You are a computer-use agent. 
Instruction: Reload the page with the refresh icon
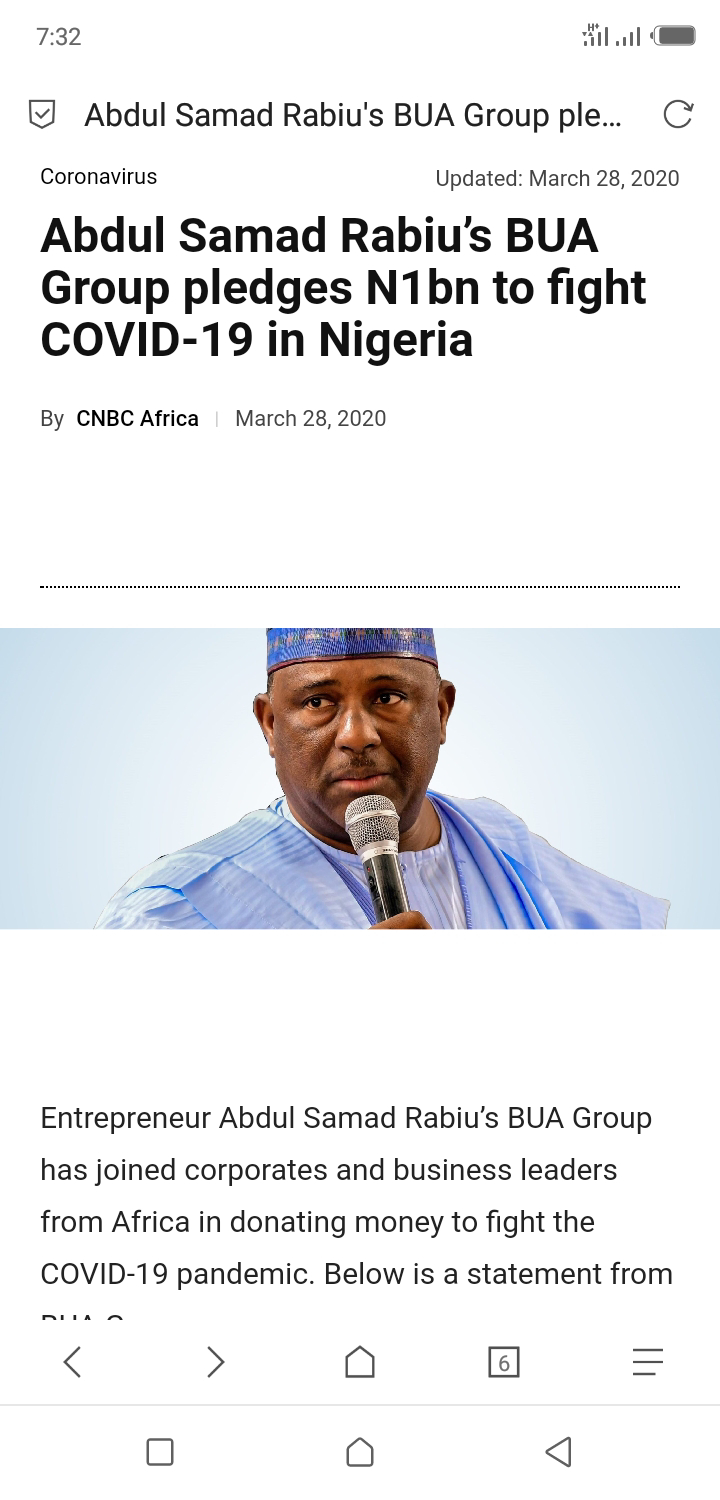pyautogui.click(x=678, y=115)
